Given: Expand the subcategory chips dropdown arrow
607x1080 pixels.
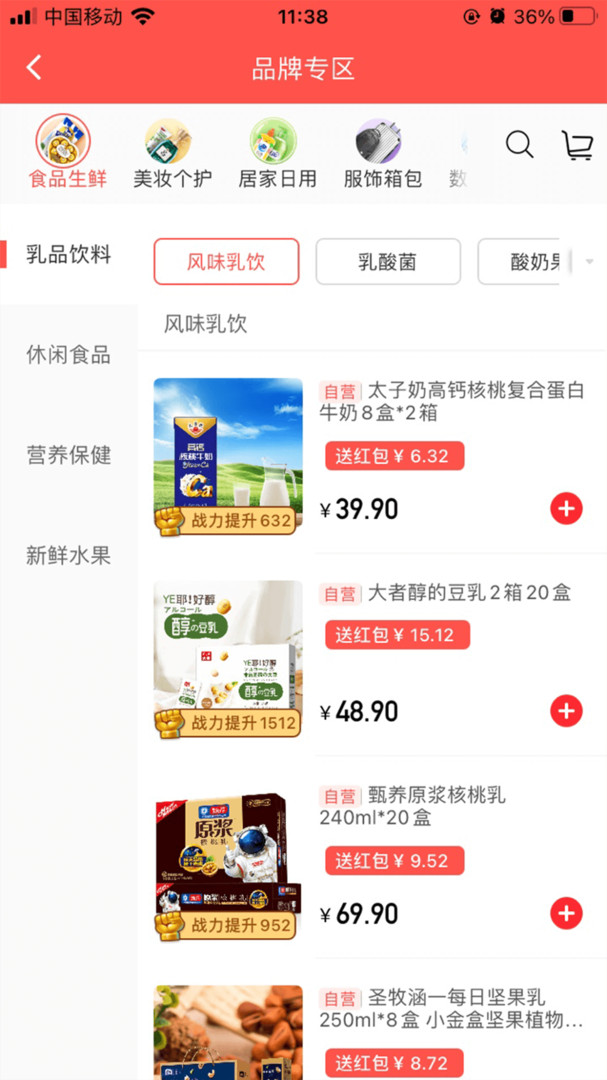Looking at the screenshot, I should [589, 262].
